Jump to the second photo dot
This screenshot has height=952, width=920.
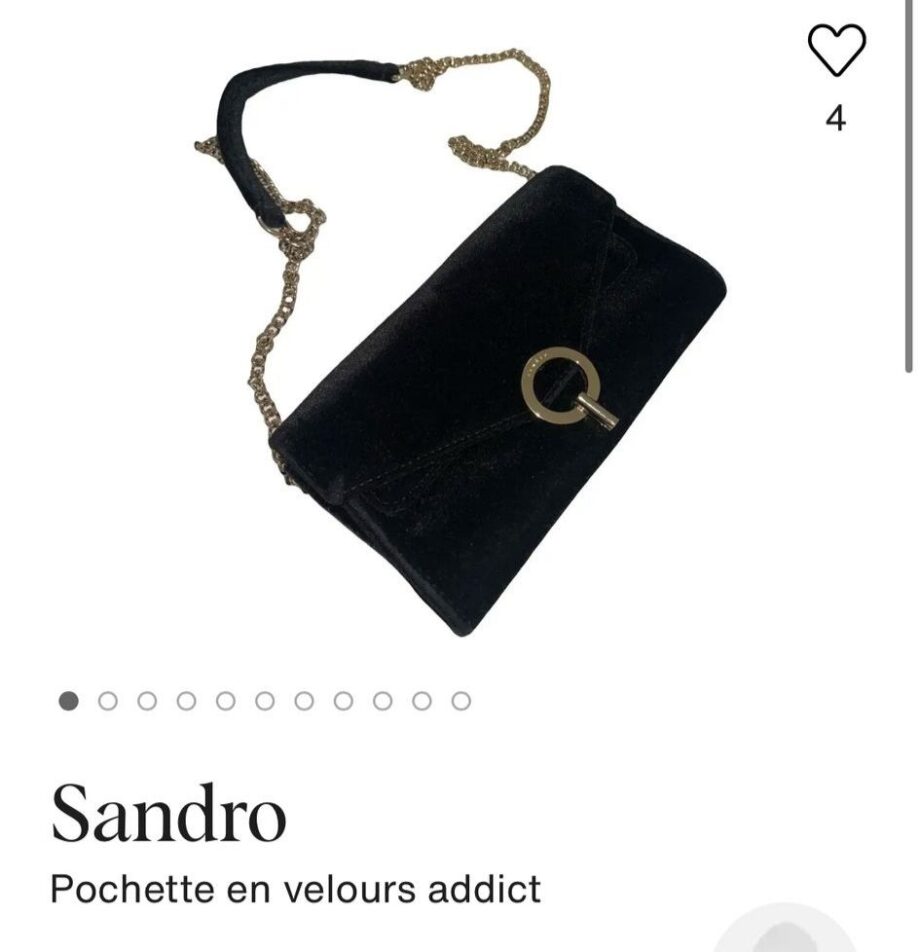pos(108,701)
